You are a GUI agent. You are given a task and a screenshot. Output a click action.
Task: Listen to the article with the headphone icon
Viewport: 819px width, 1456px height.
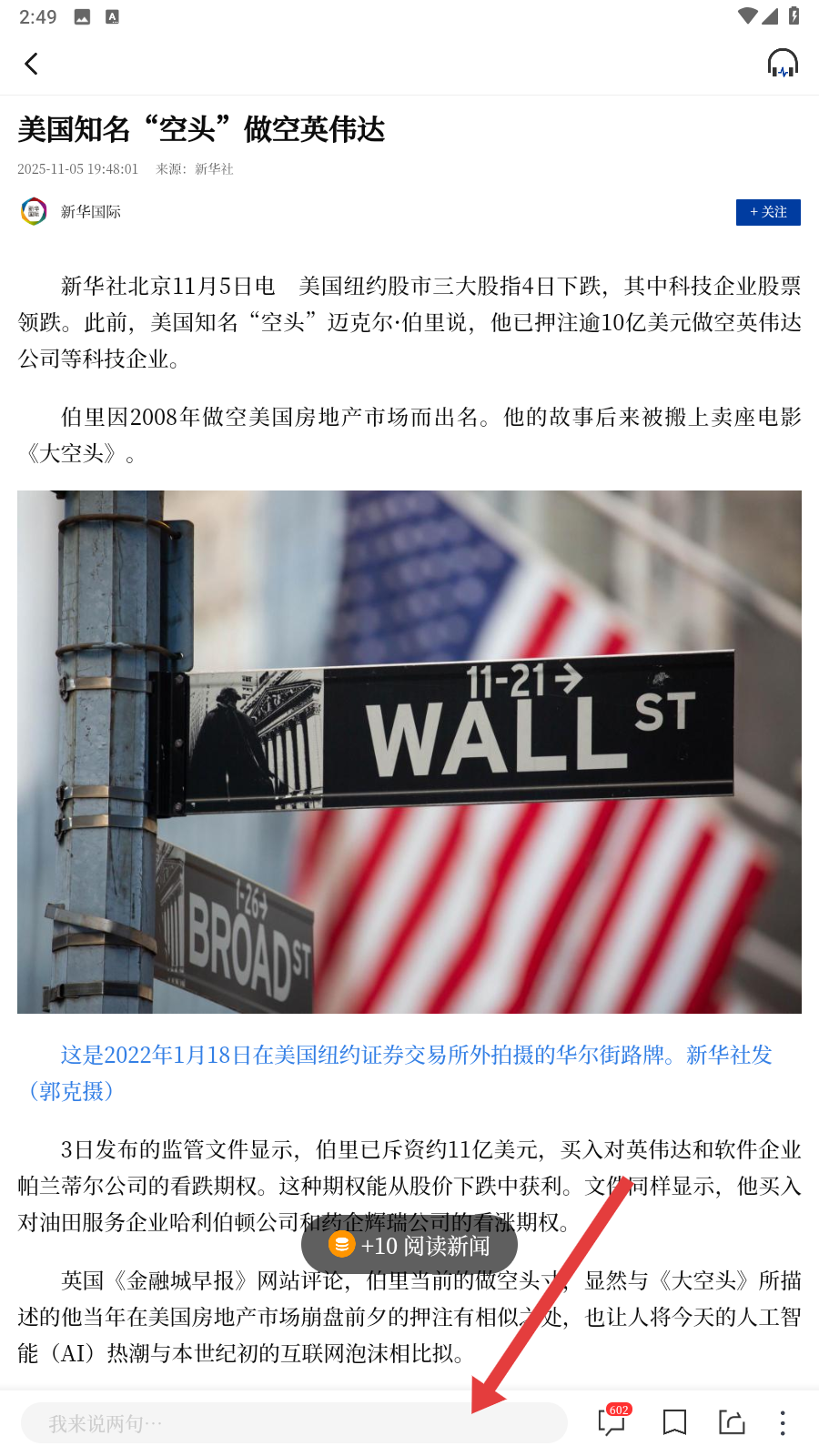[x=782, y=64]
